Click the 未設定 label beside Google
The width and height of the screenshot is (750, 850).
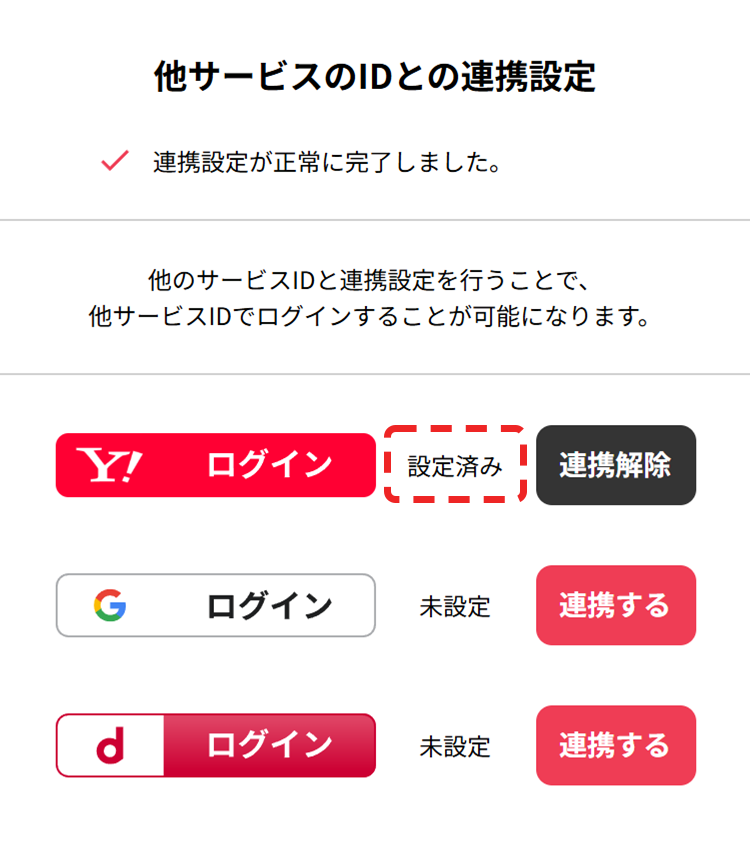pyautogui.click(x=453, y=608)
